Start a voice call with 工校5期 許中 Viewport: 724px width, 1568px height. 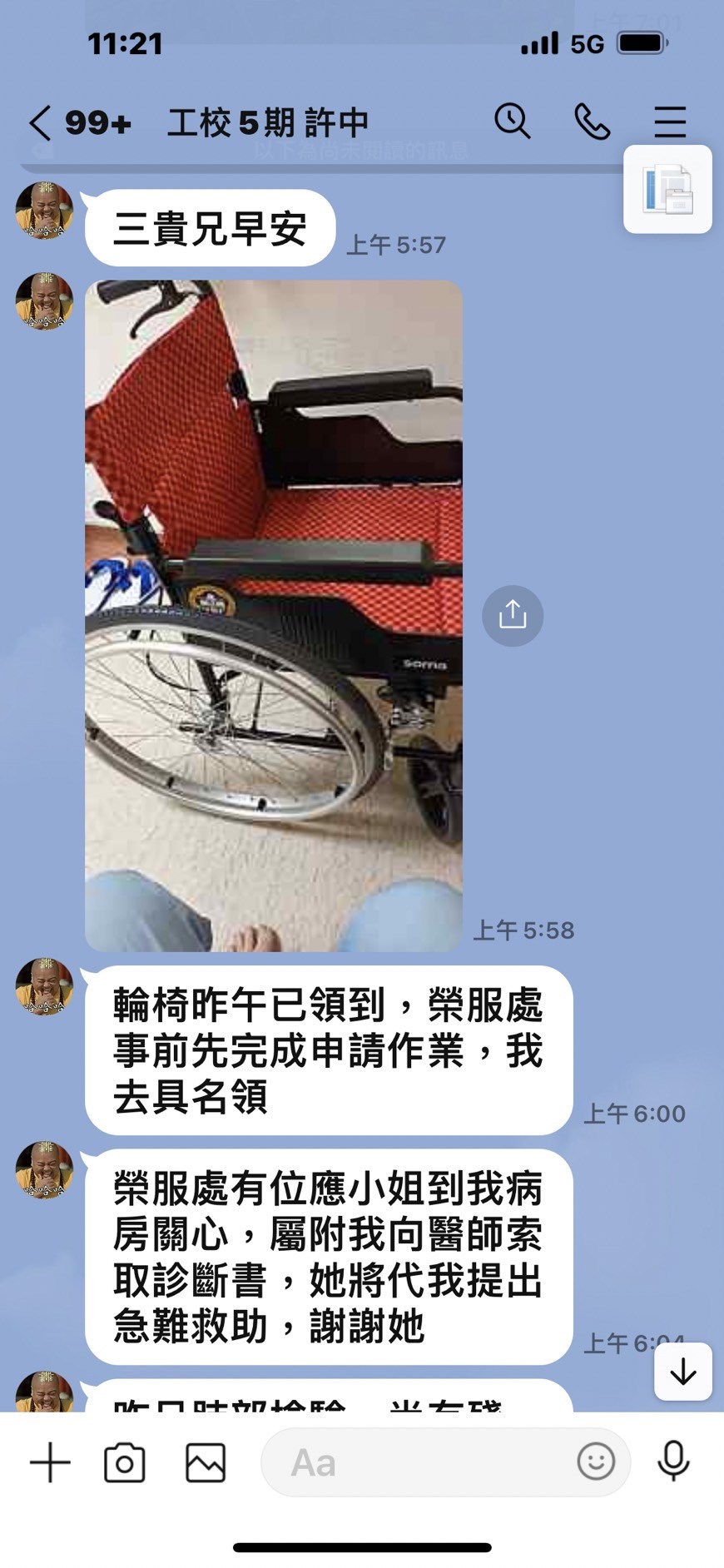point(592,122)
